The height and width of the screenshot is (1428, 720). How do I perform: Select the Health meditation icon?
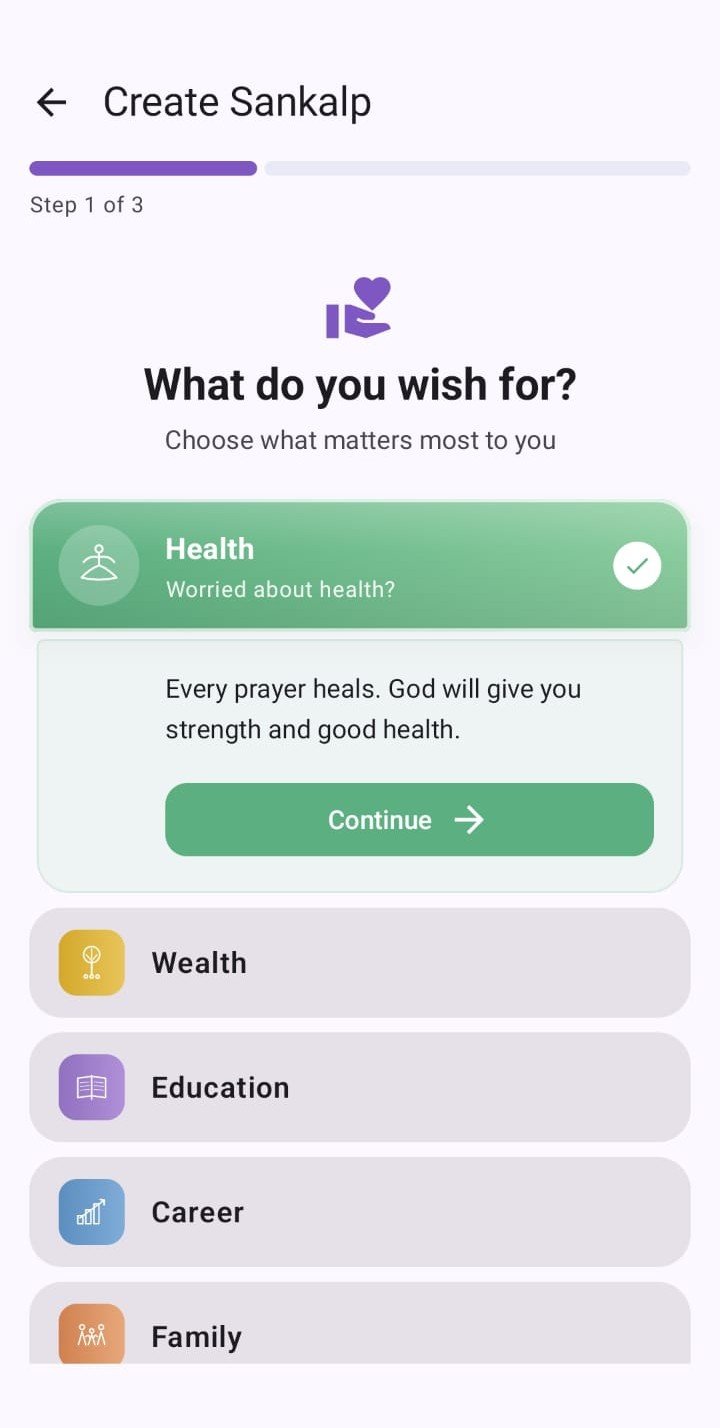pyautogui.click(x=98, y=565)
